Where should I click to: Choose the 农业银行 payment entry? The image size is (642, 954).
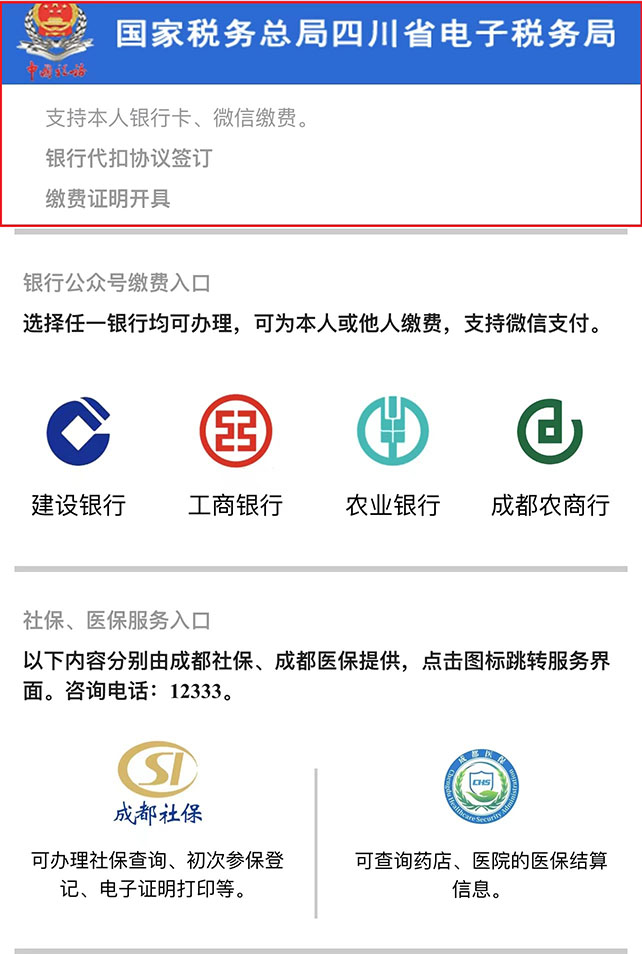click(392, 431)
